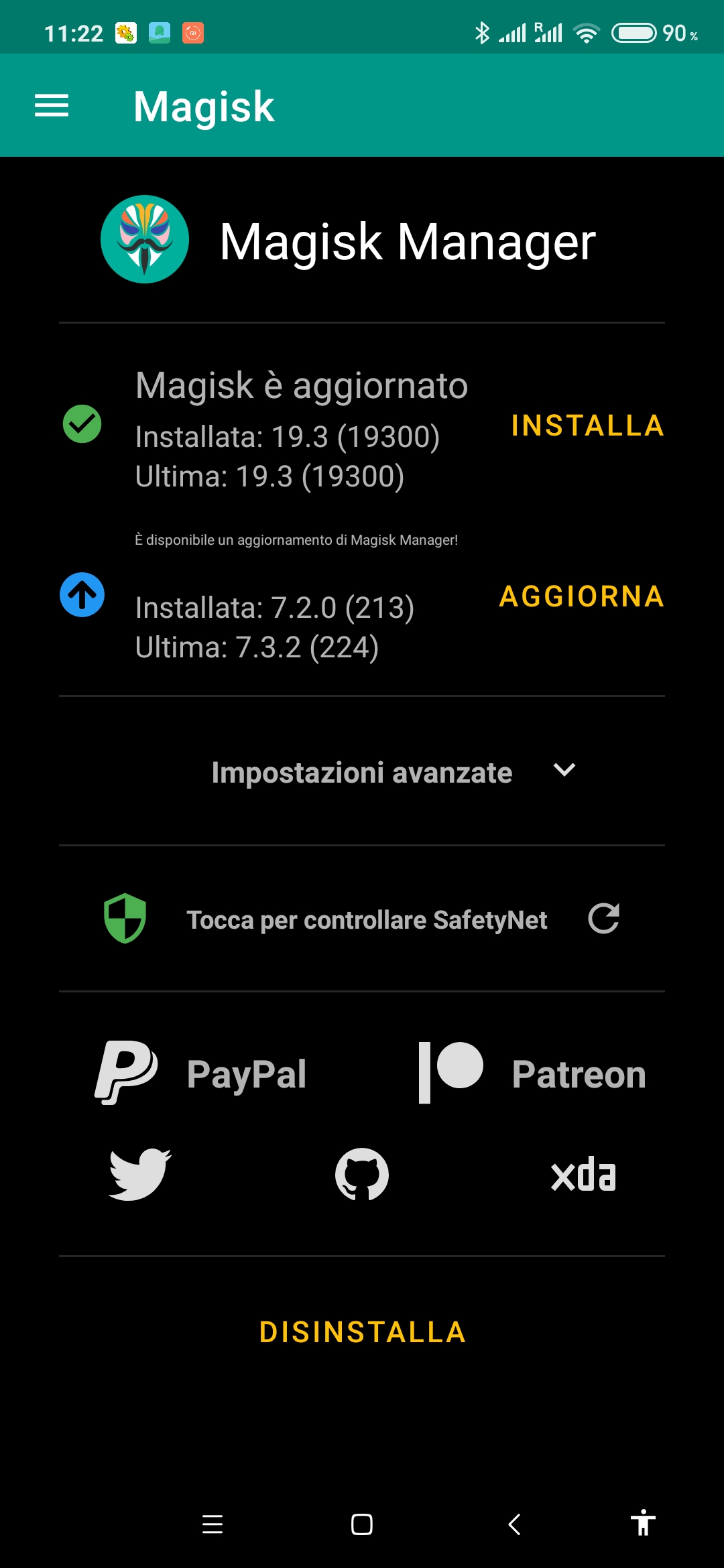Open the Patreon link
The image size is (724, 1568).
pyautogui.click(x=532, y=1073)
